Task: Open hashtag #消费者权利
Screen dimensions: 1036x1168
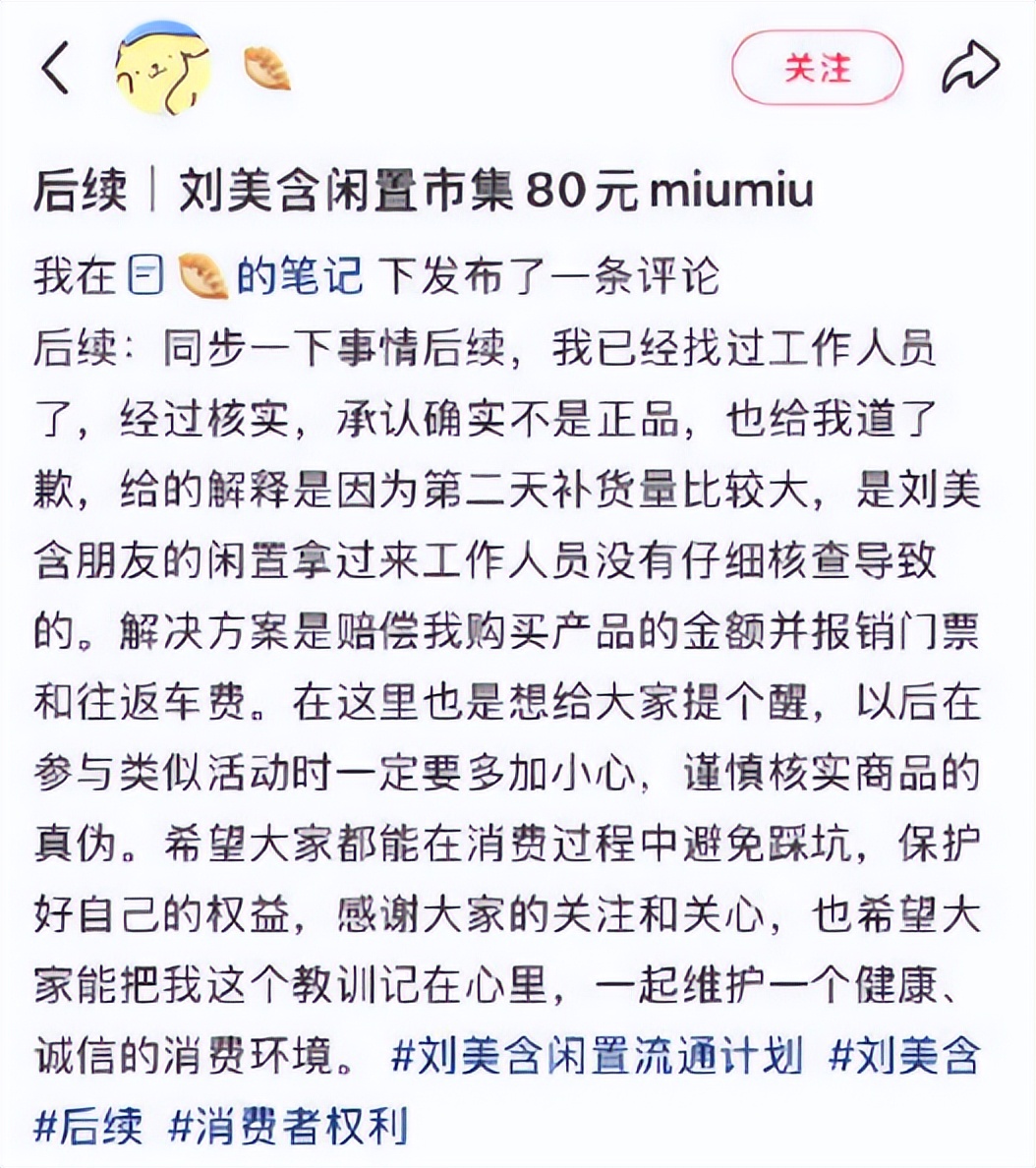Action: click(288, 1126)
